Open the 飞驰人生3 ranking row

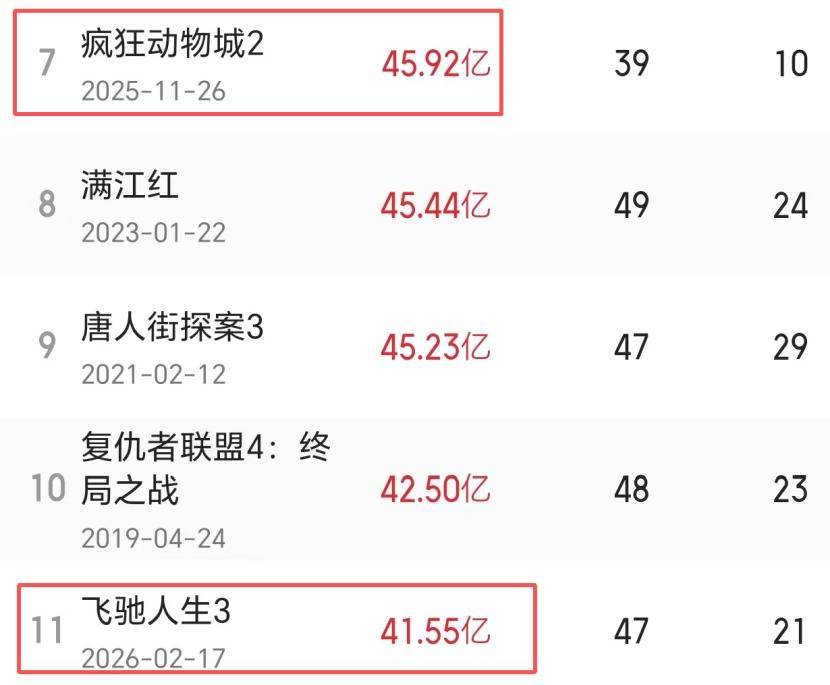pyautogui.click(x=155, y=611)
